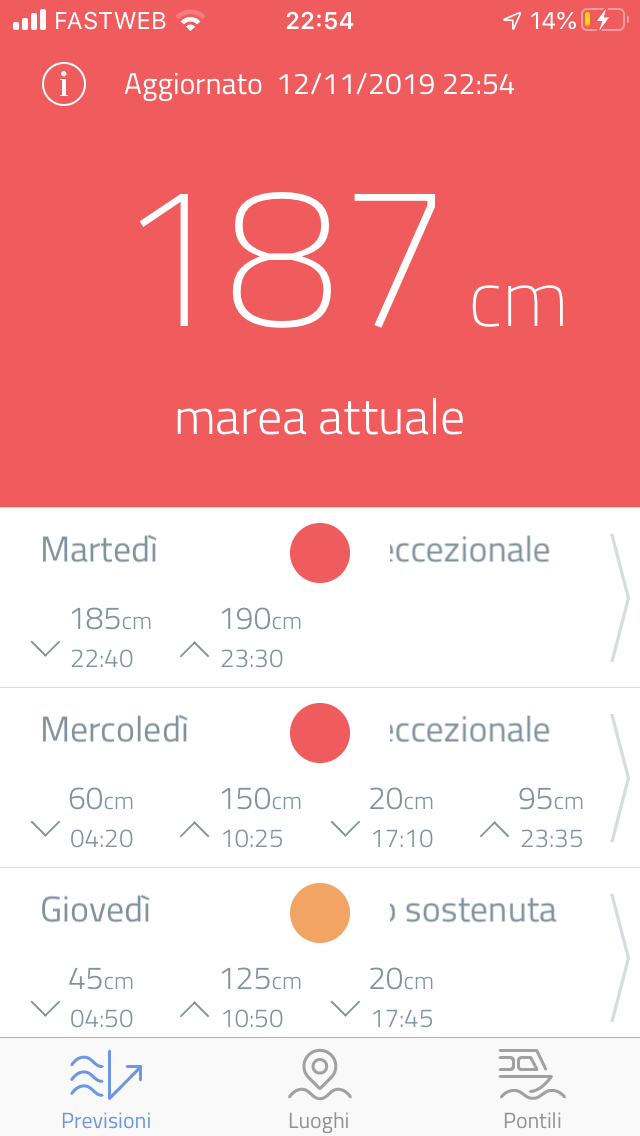Open Mercoledì tide forecast details
The height and width of the screenshot is (1136, 640).
[320, 777]
